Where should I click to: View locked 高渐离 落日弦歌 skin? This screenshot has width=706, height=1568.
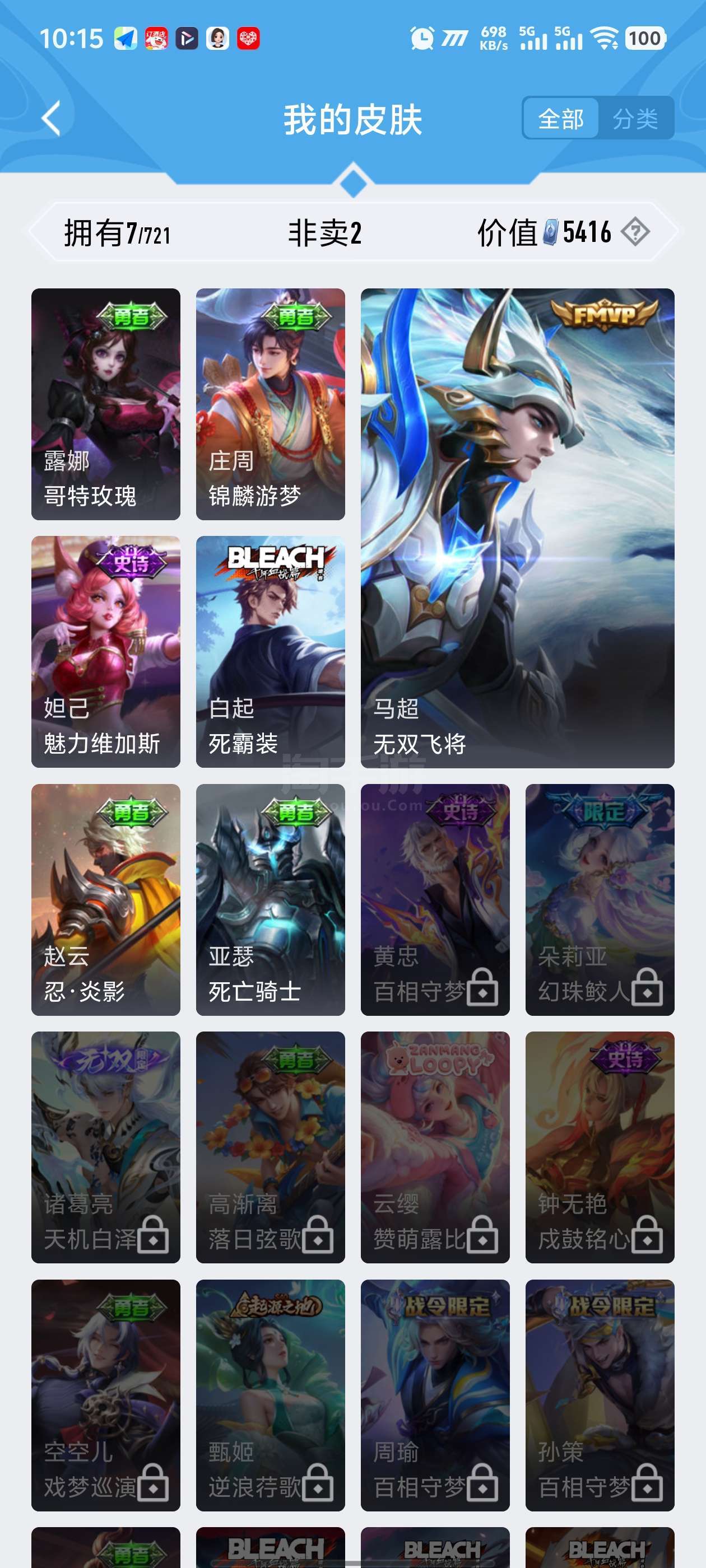coord(270,1147)
